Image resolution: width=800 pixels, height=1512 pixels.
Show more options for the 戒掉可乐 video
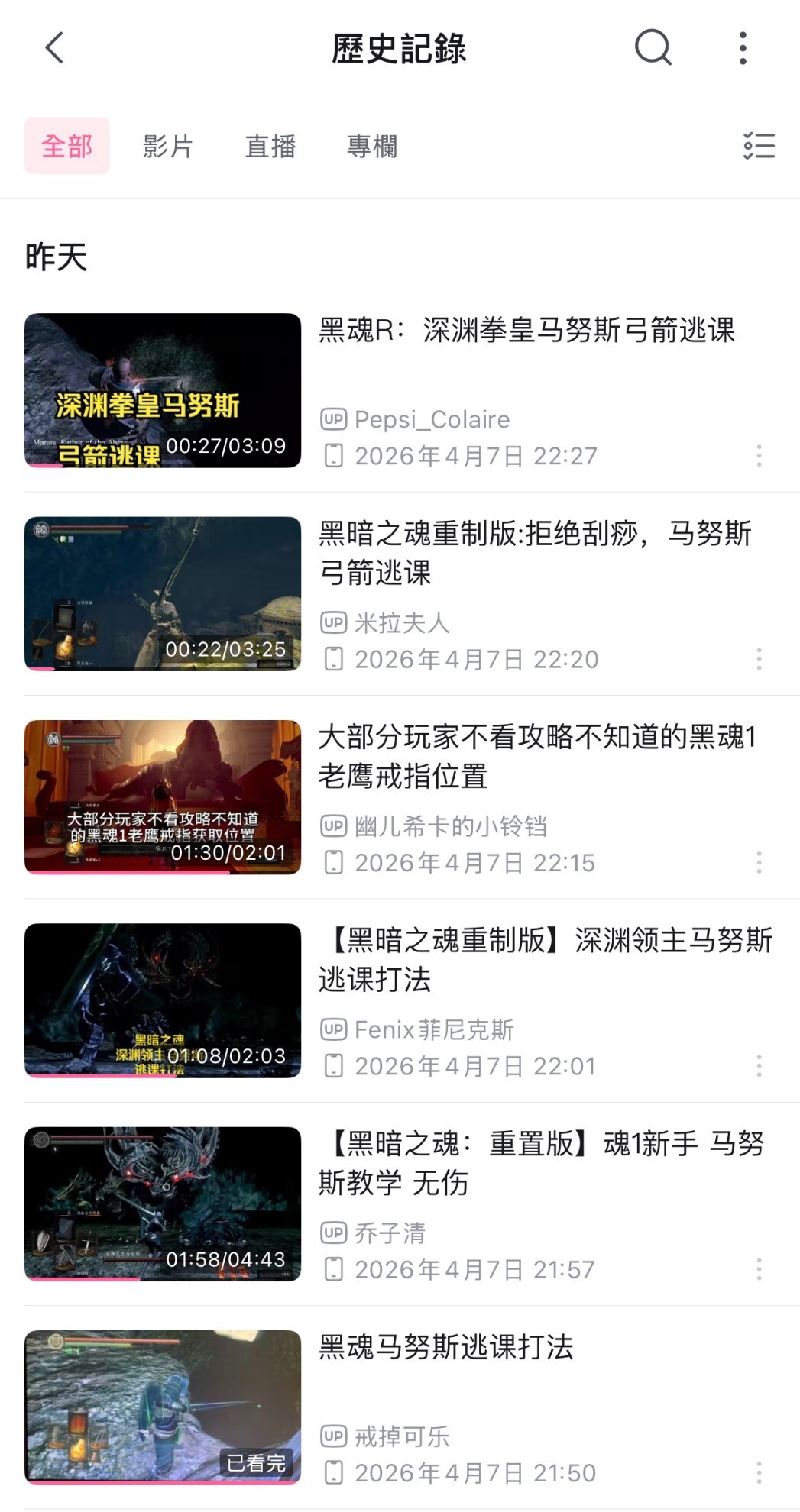click(x=759, y=1472)
